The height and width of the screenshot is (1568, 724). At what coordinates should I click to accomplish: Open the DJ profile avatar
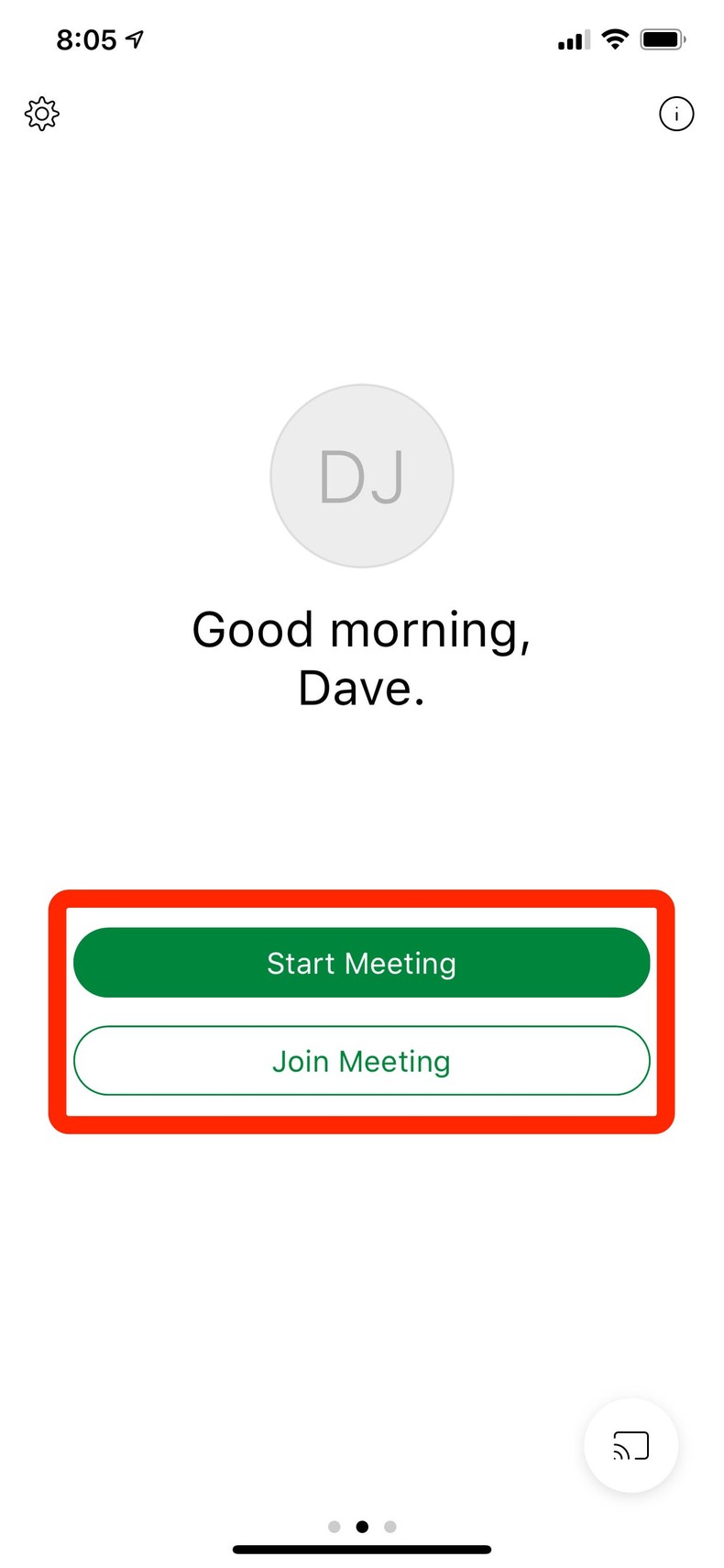point(362,475)
